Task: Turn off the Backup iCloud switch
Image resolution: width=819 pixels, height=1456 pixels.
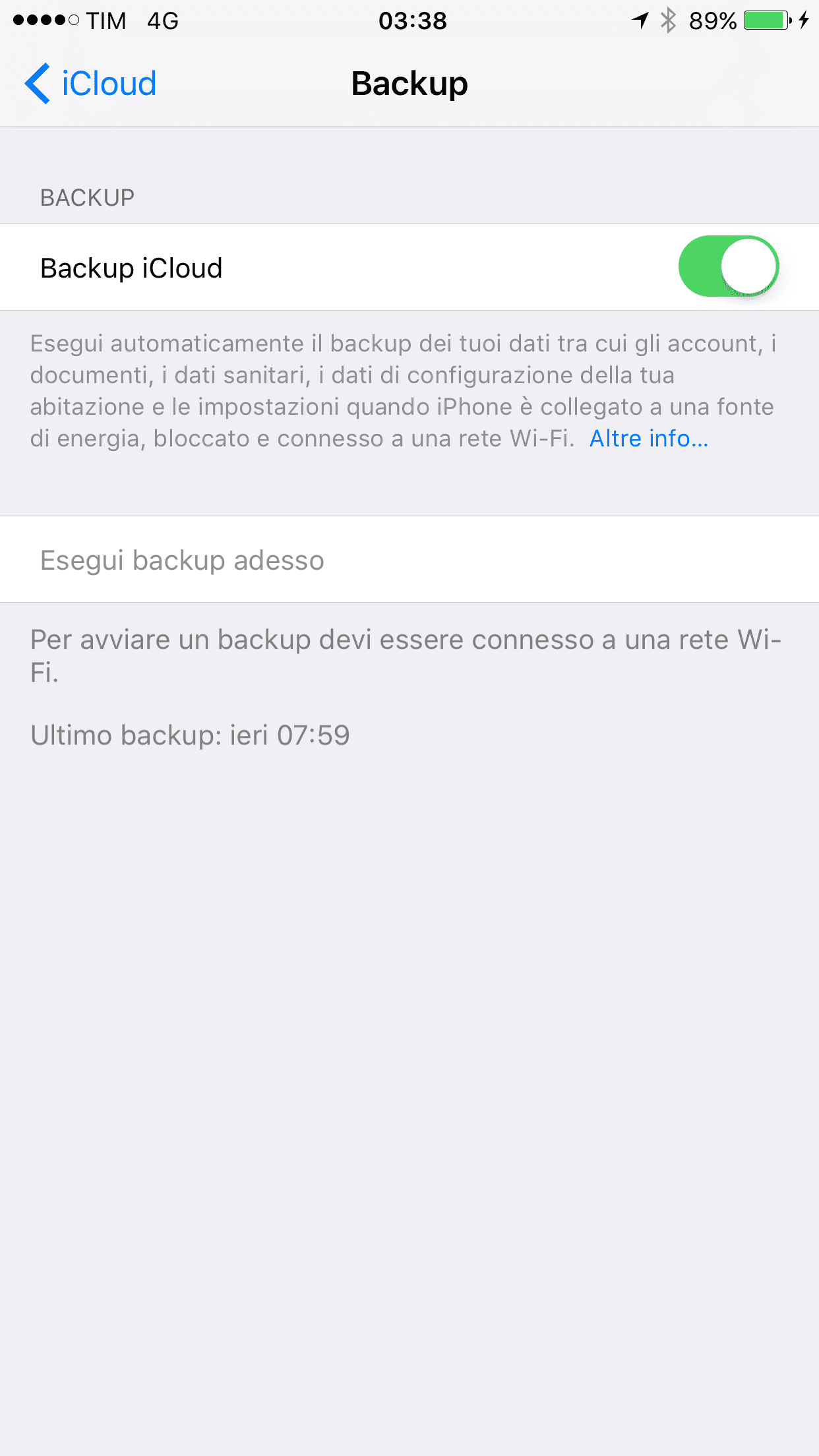Action: point(729,266)
